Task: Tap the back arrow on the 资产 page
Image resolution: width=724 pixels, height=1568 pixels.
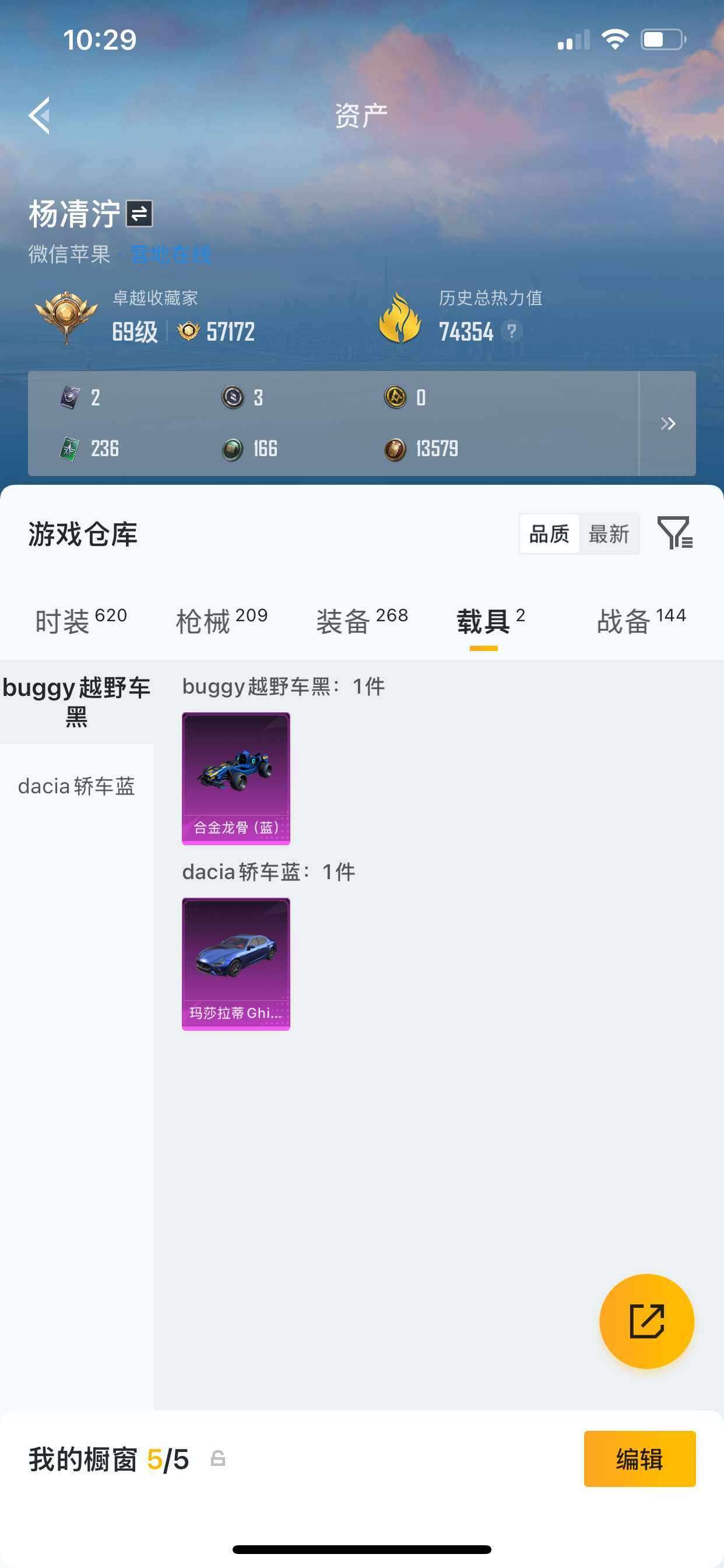Action: [38, 117]
